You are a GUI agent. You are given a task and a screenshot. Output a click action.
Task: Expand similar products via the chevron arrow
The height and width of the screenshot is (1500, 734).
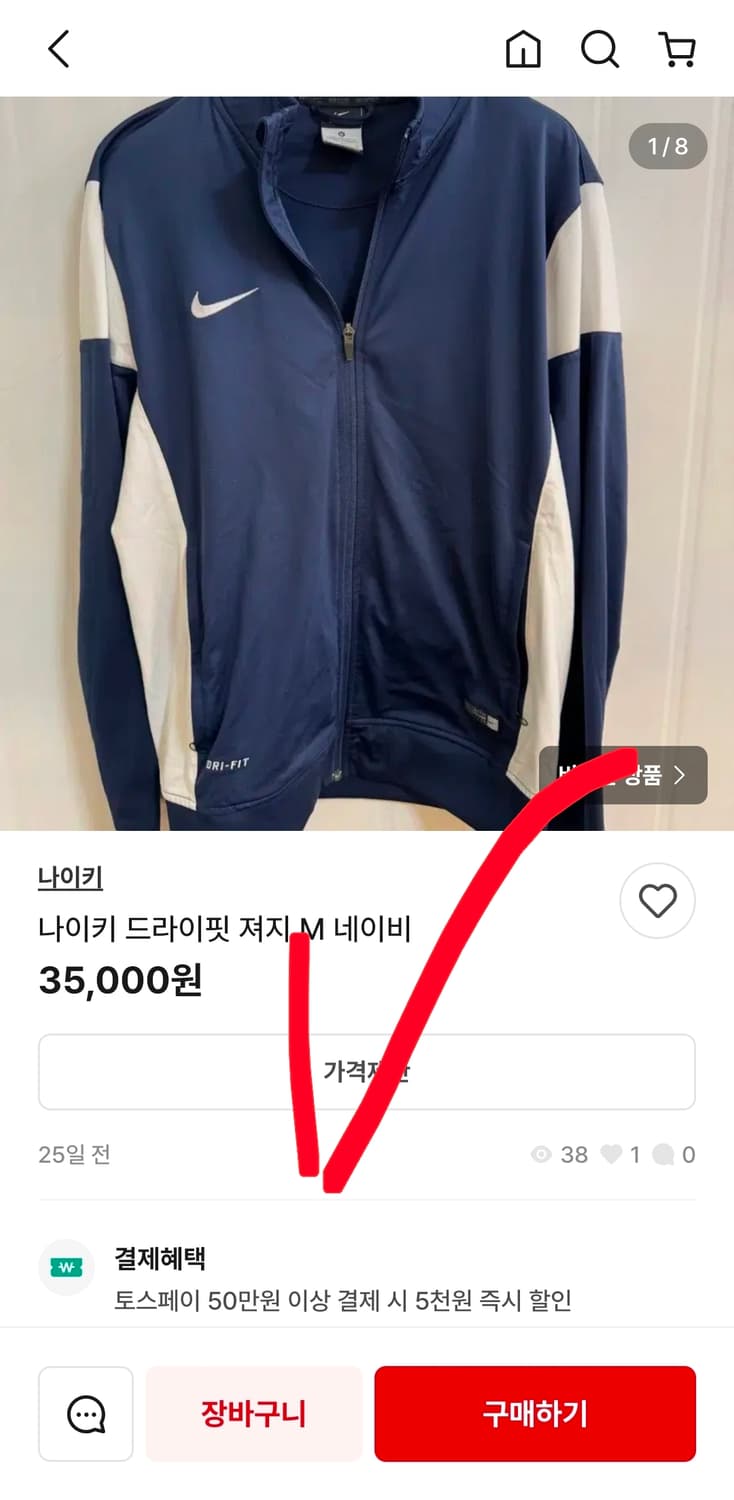click(x=681, y=775)
